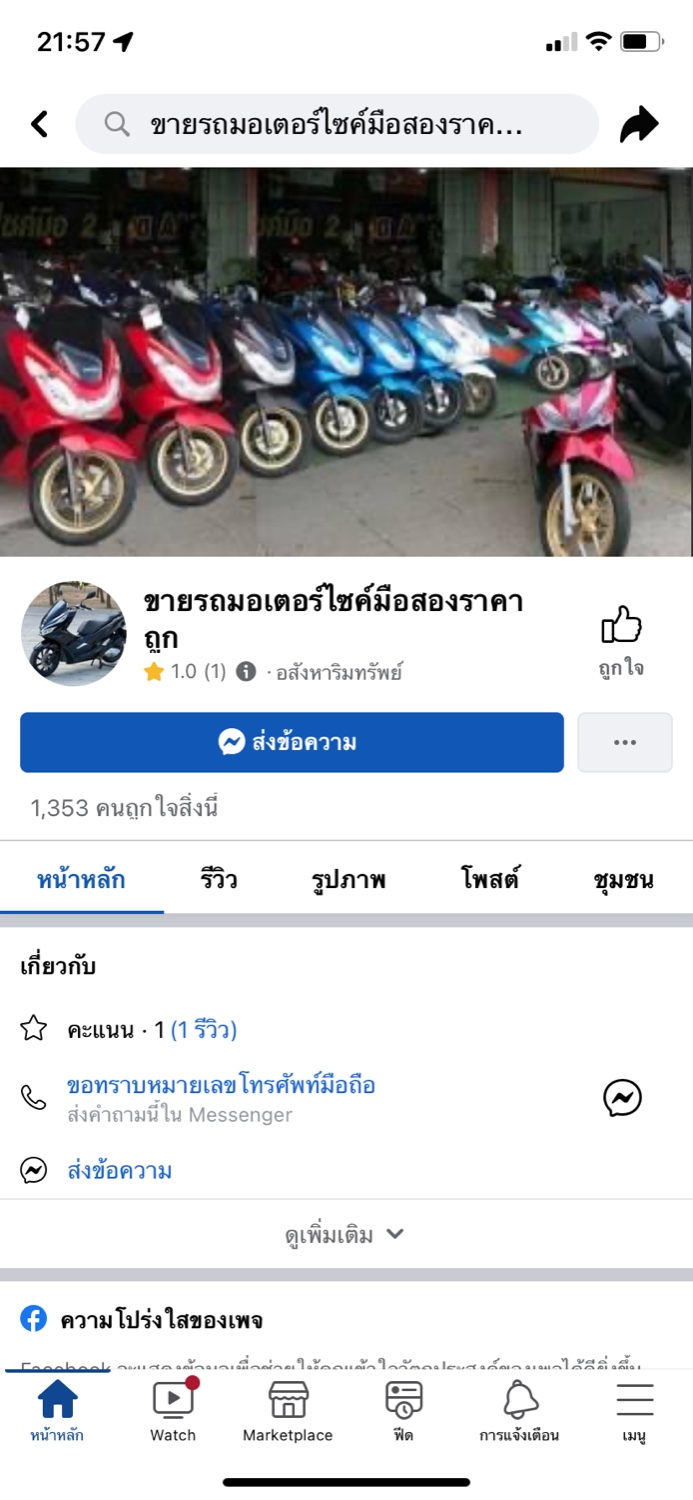Tap the ส่งข้อความ link in About section
Screen dimensions: 693x1500
pyautogui.click(x=119, y=1170)
